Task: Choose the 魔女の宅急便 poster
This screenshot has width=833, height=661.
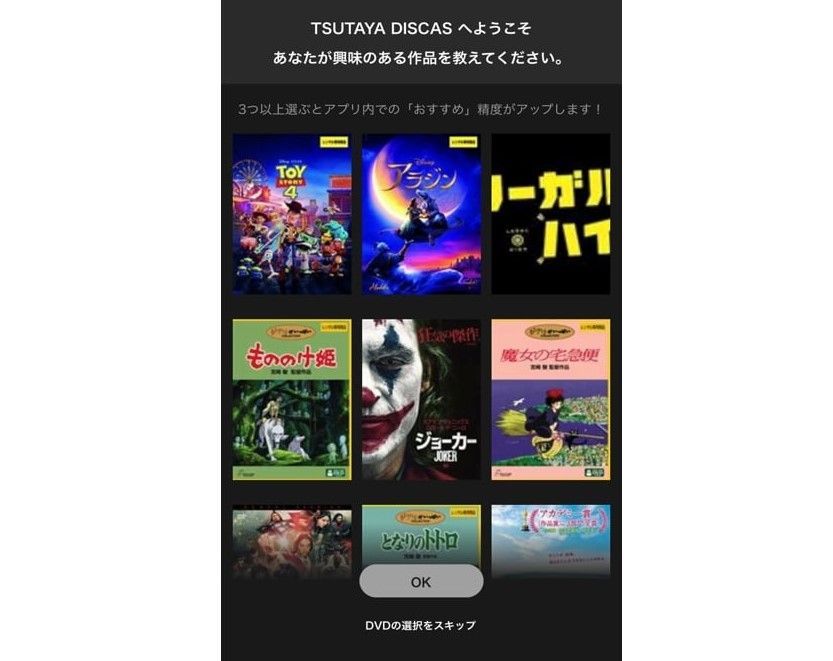Action: 550,399
